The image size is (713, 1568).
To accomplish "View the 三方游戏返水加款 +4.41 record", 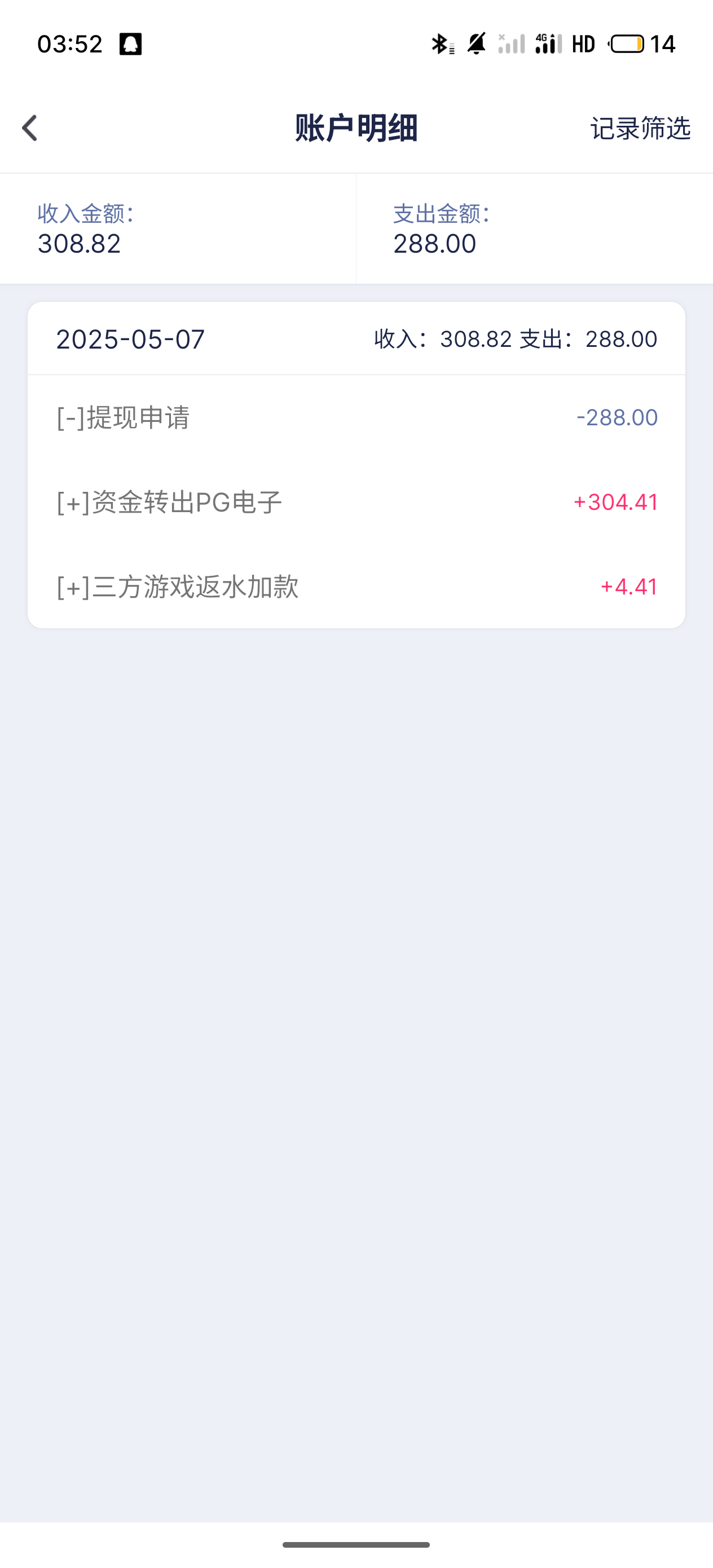I will pos(356,587).
